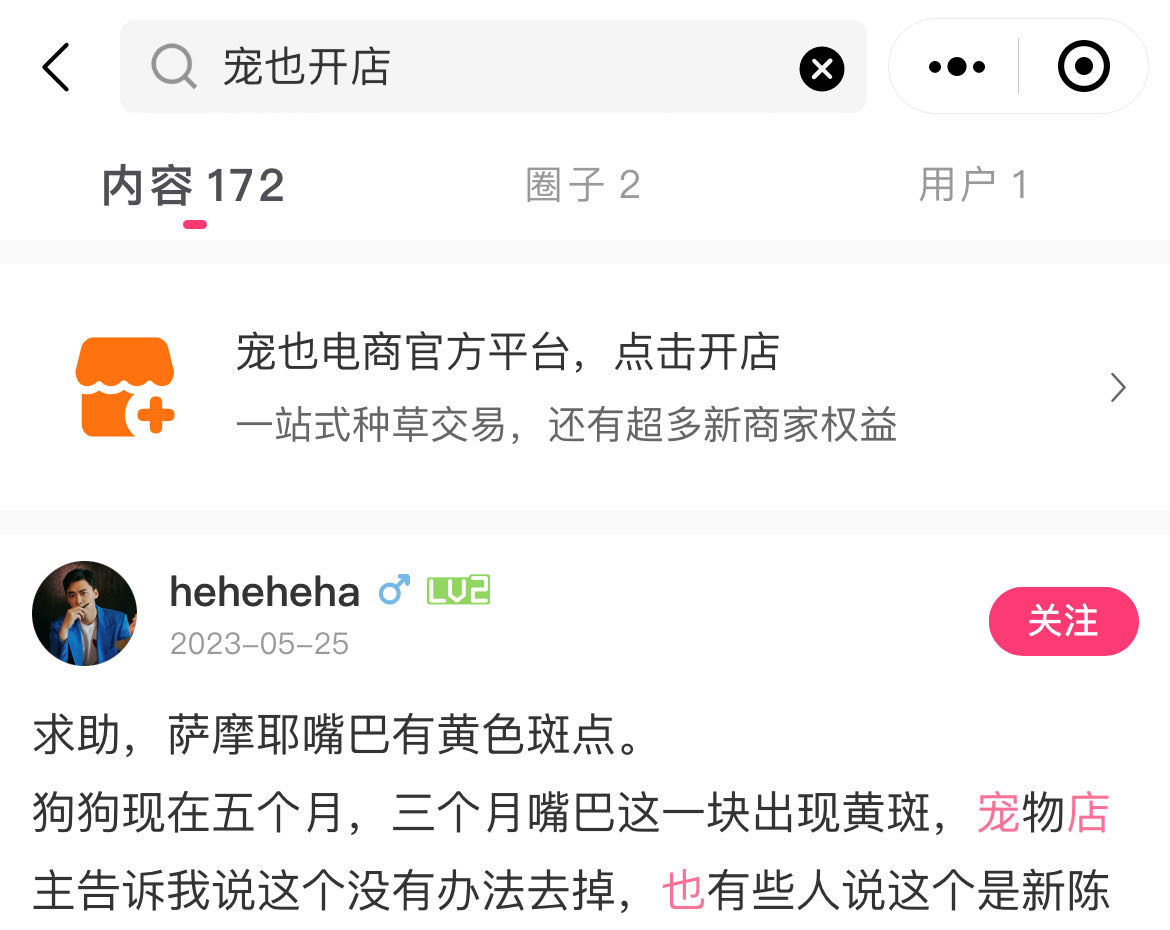Open the 宠也电商官方平台 store opening banner
The image size is (1170, 930).
pyautogui.click(x=585, y=387)
